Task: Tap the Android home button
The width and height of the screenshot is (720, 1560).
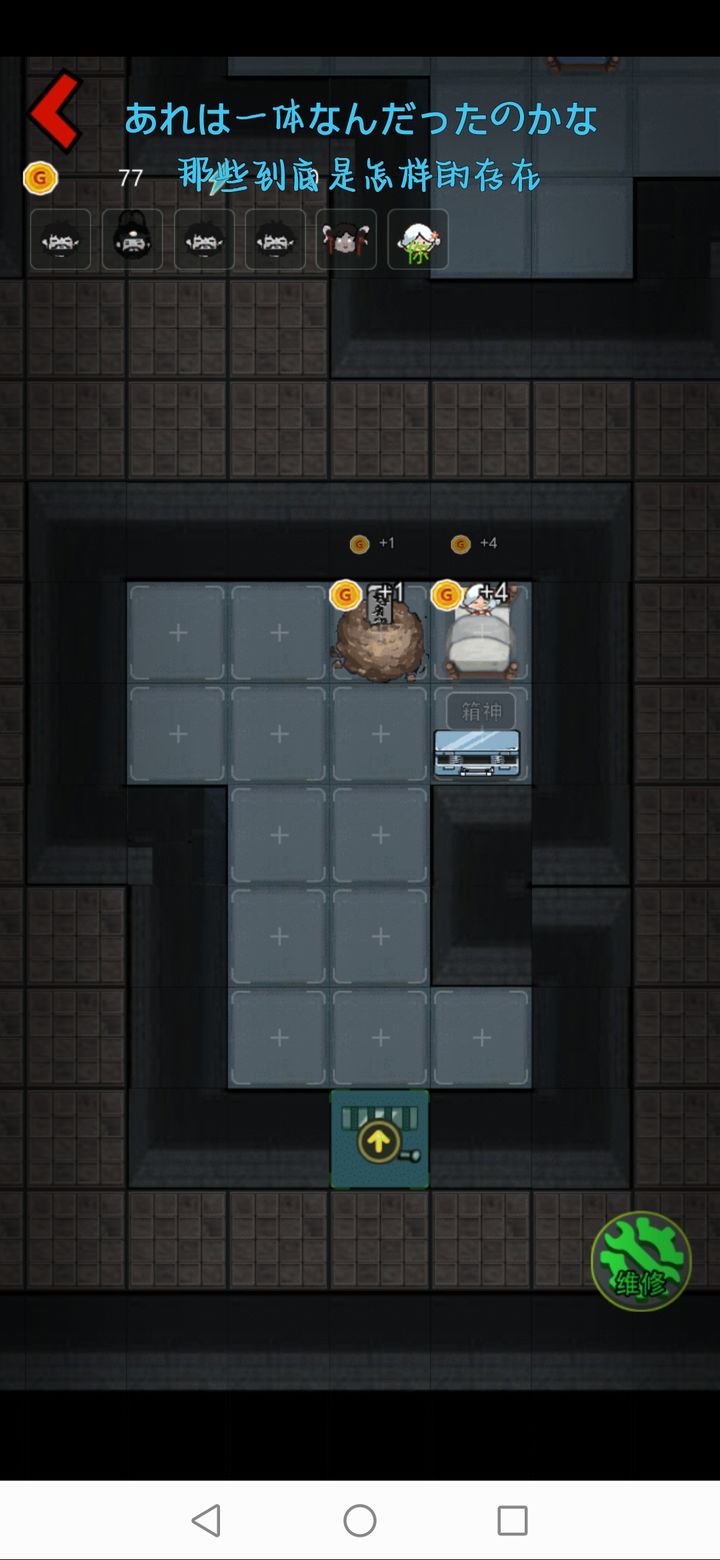Action: coord(360,1521)
